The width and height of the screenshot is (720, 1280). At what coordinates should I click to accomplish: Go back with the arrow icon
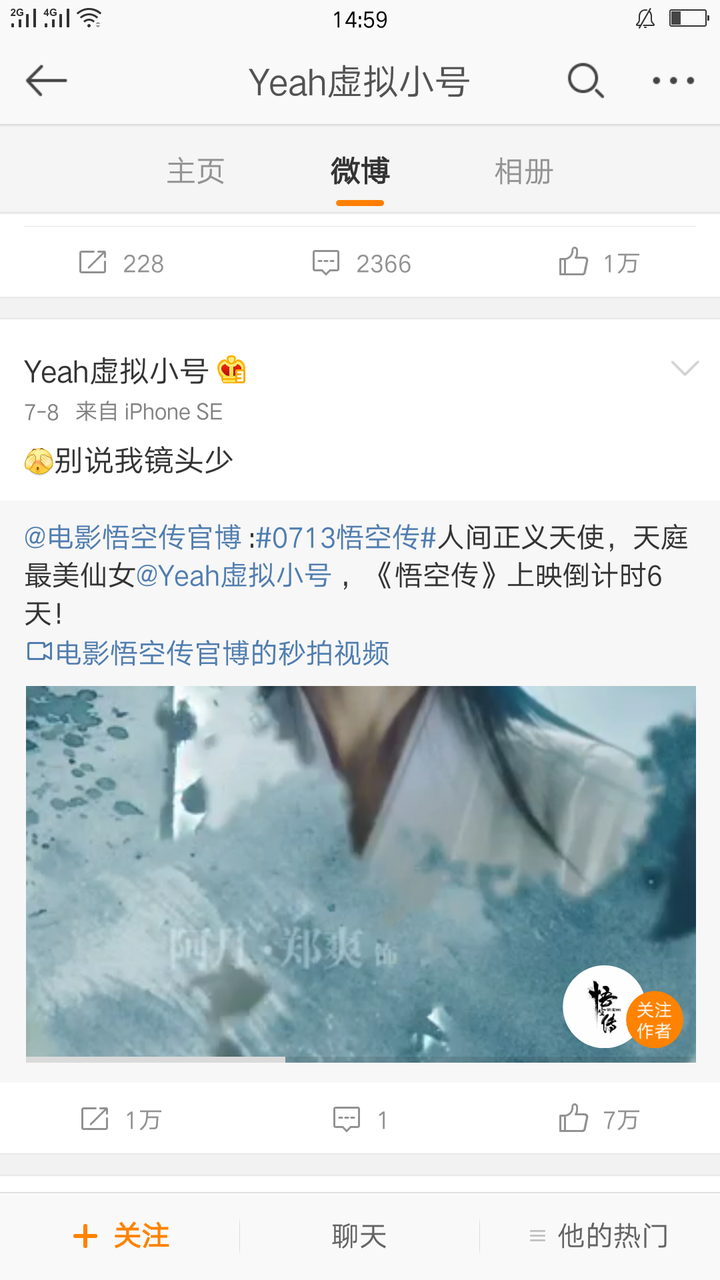(x=46, y=81)
